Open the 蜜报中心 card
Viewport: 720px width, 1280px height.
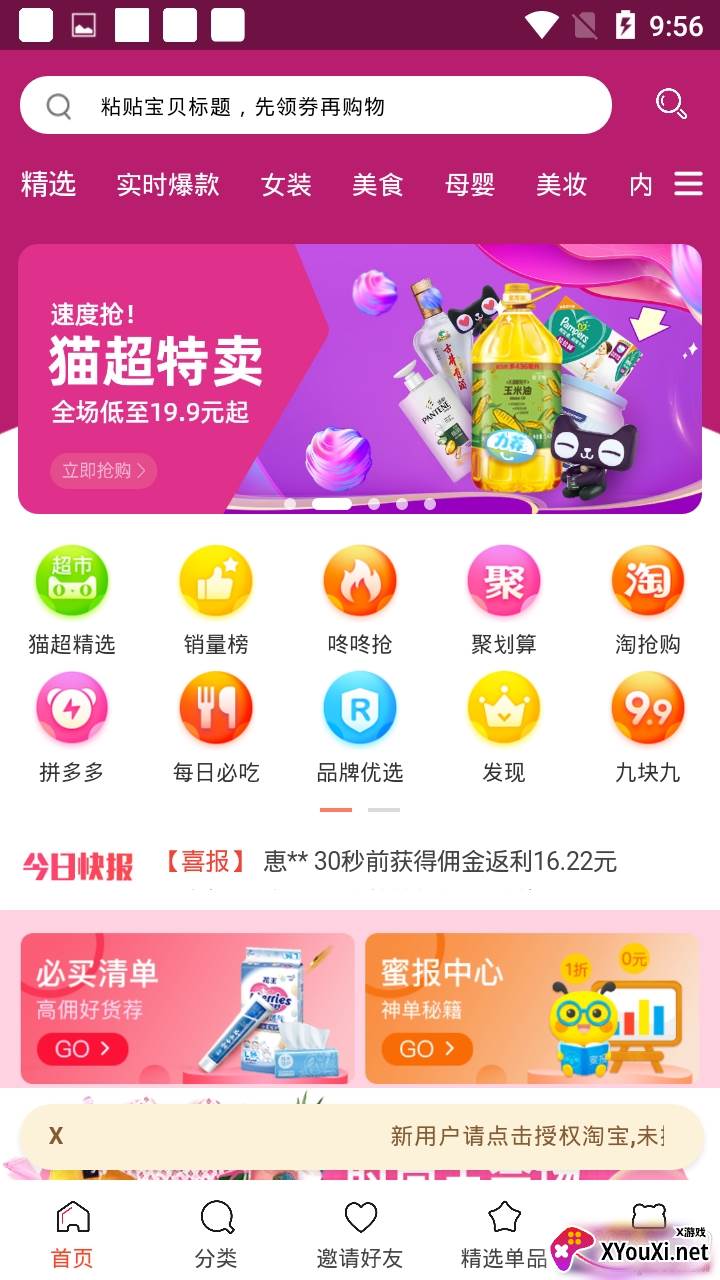531,1008
